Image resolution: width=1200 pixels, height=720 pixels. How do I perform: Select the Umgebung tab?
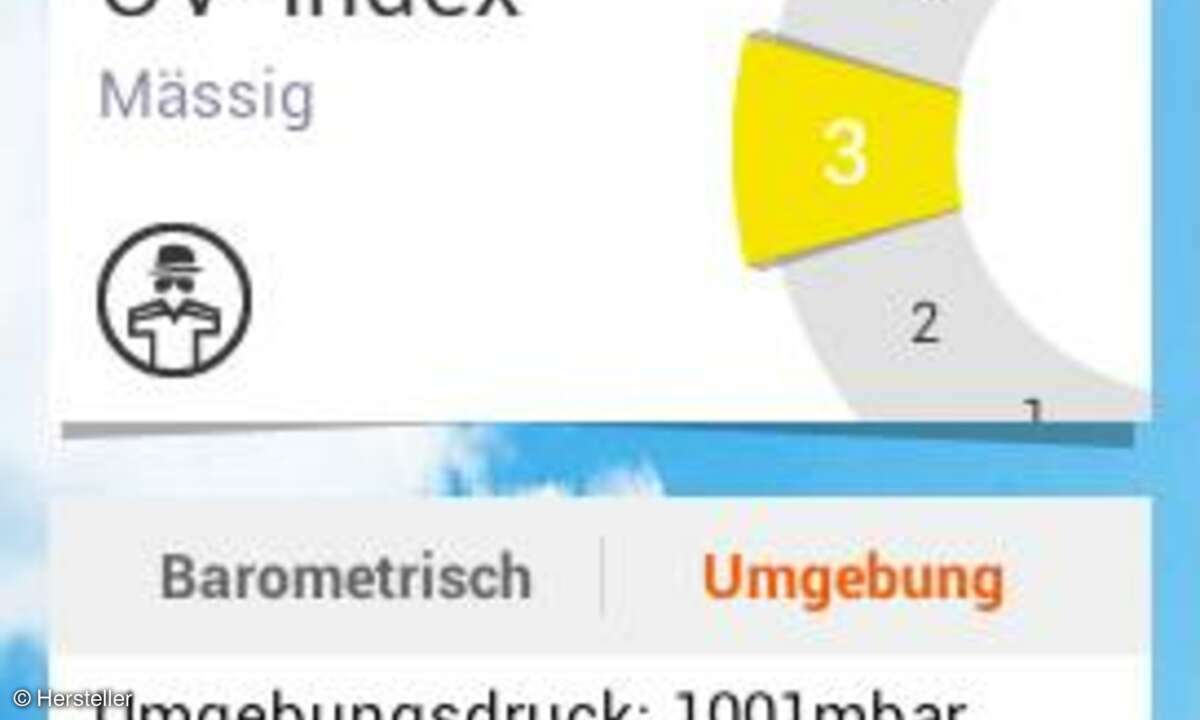coord(852,577)
